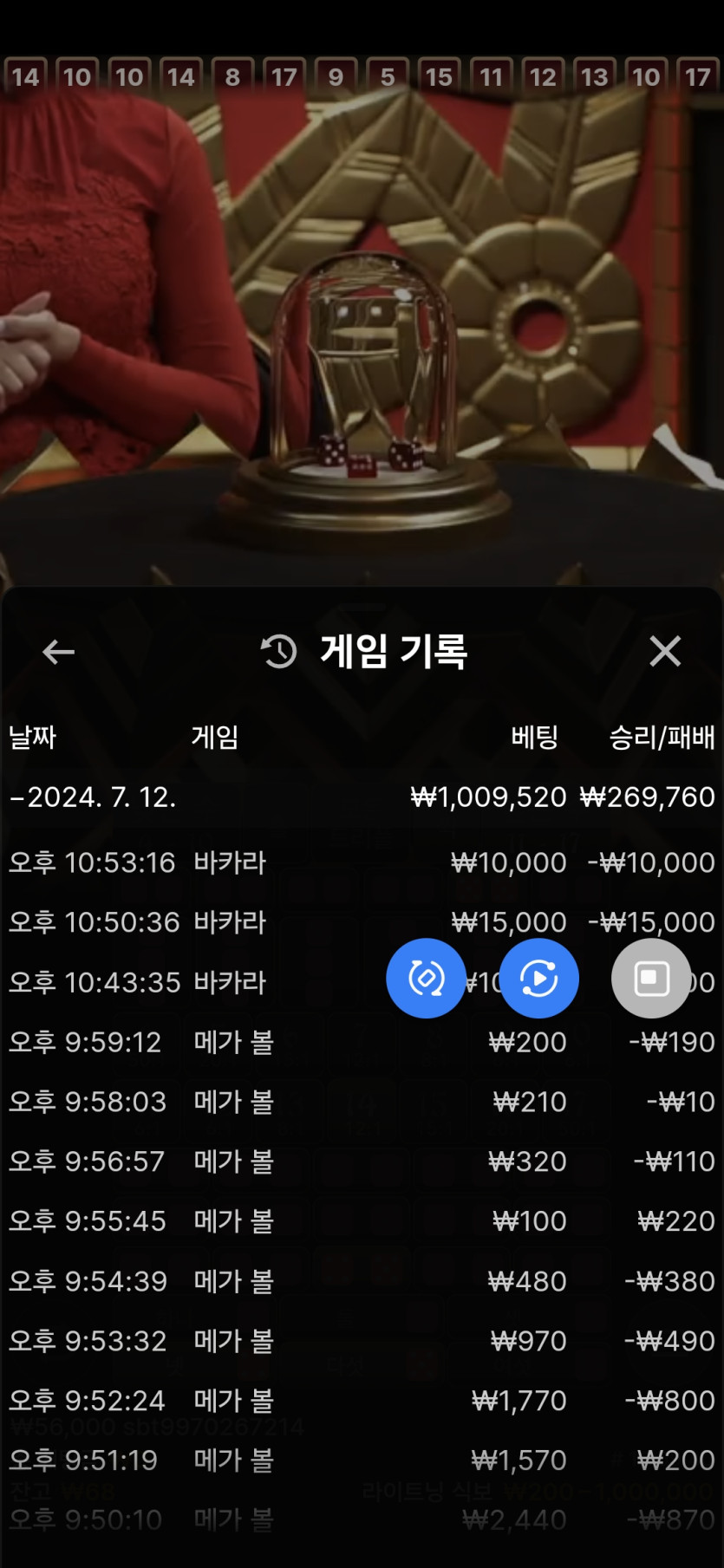Collapse the 2024. 7. 12. date group
The width and height of the screenshot is (724, 1568).
tap(92, 797)
